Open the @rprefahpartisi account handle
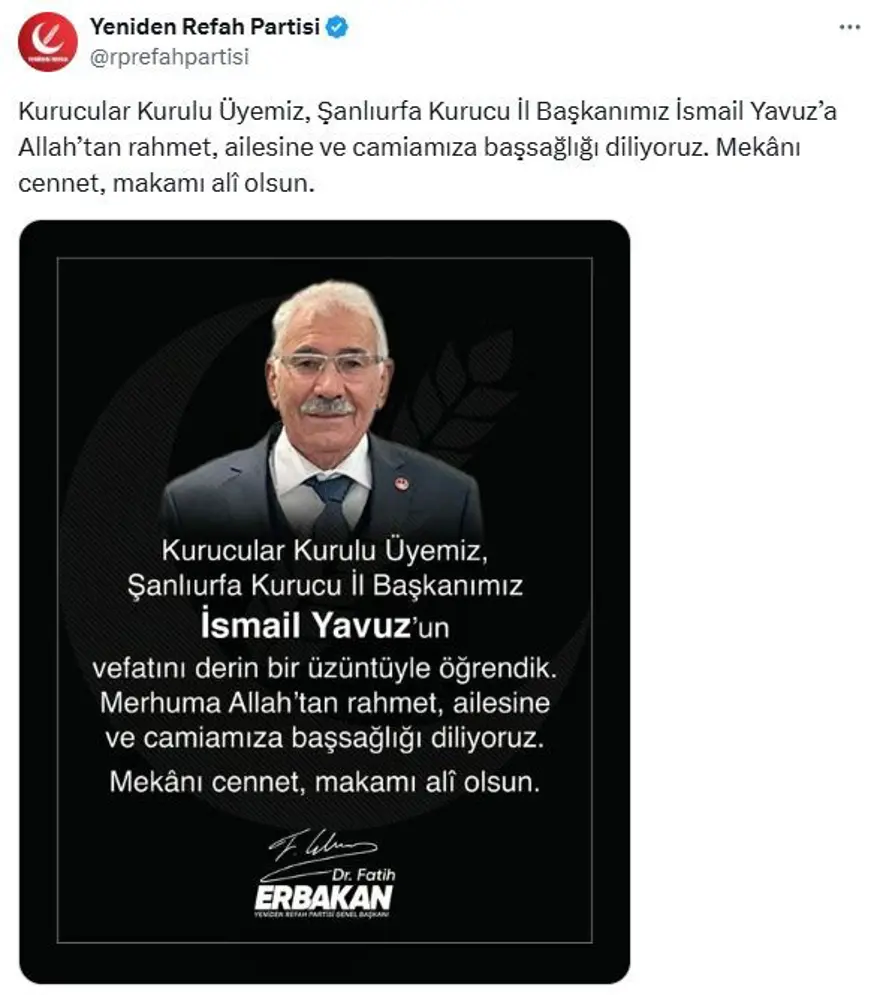Image resolution: width=880 pixels, height=995 pixels. coord(169,57)
